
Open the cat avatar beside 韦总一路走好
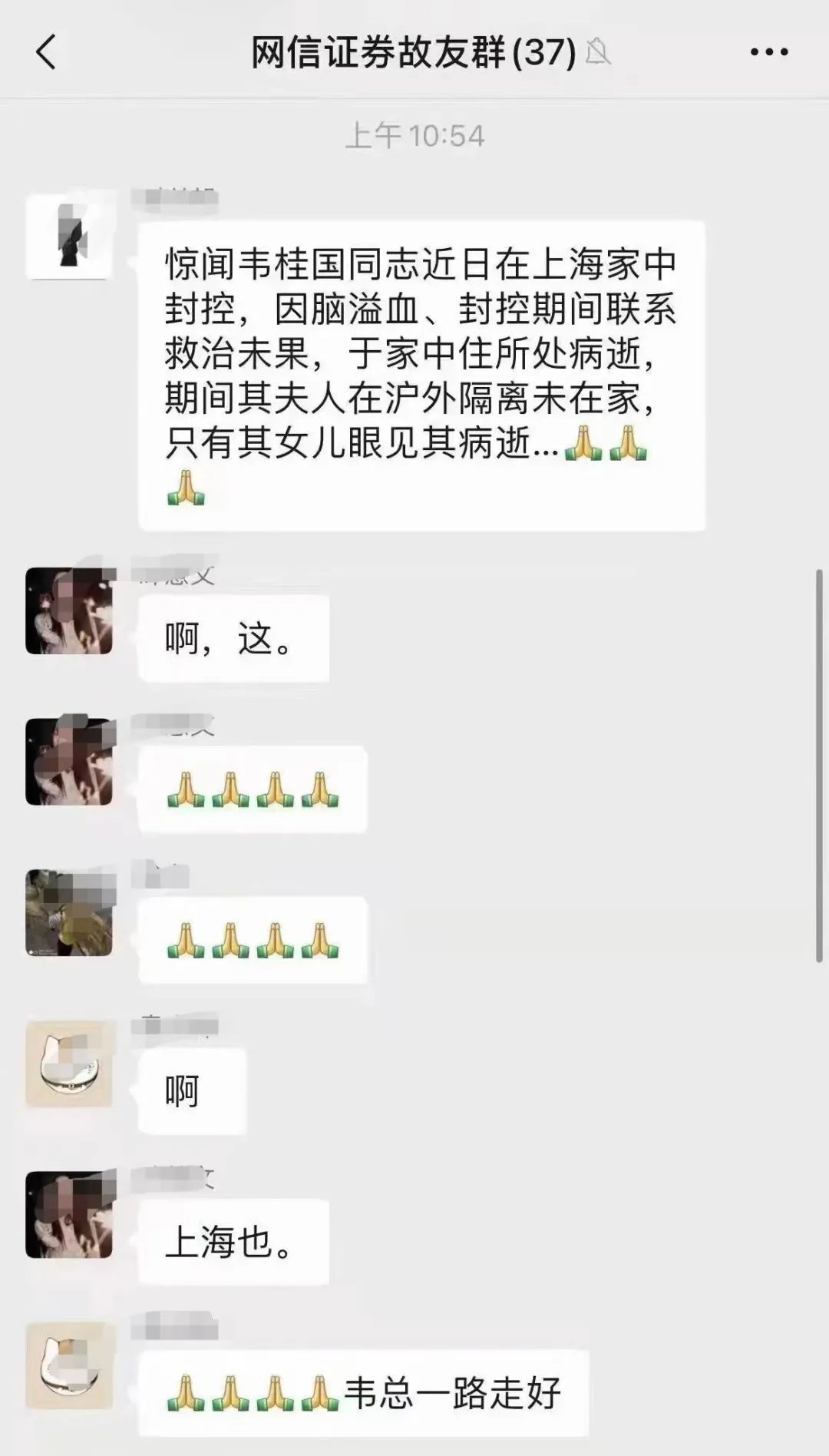coord(69,1365)
